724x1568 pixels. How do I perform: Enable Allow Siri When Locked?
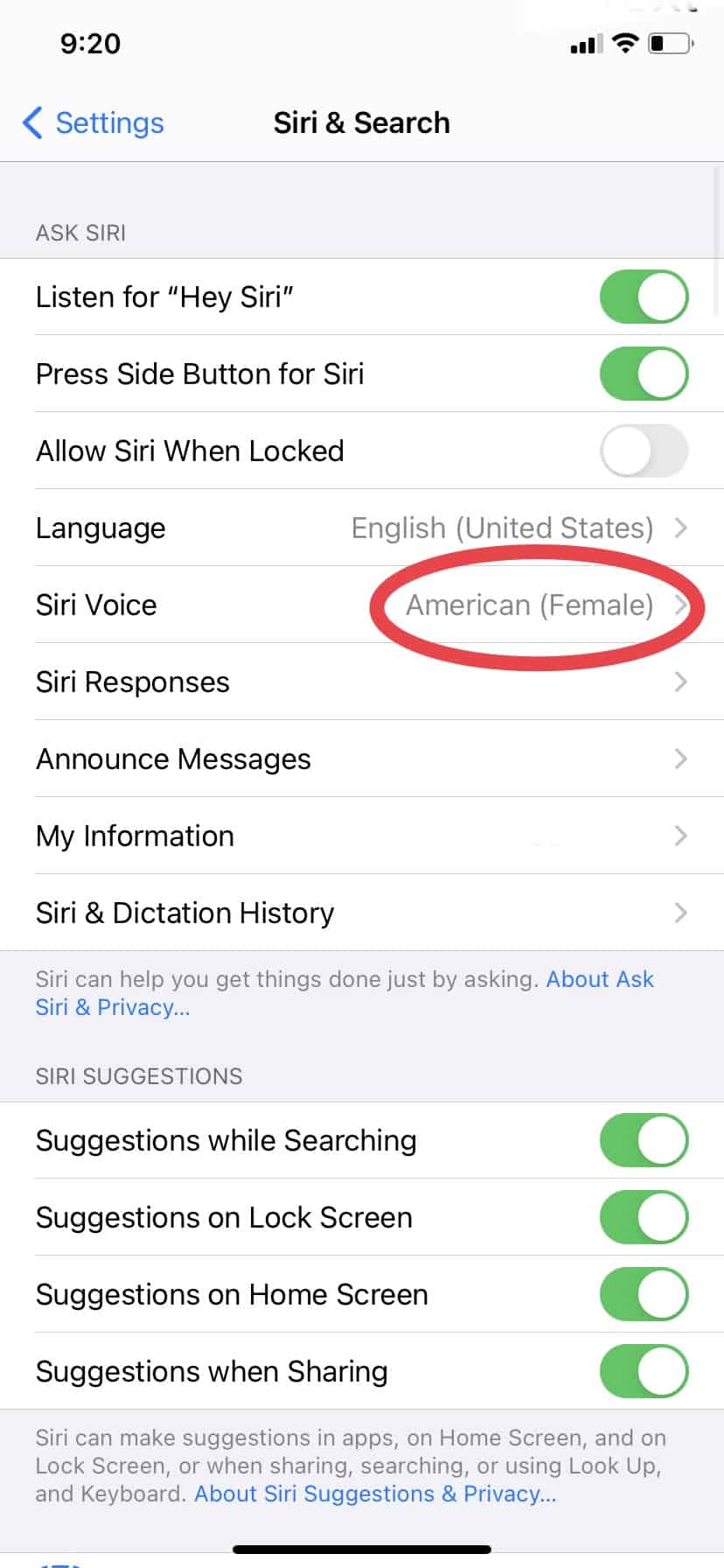click(644, 451)
